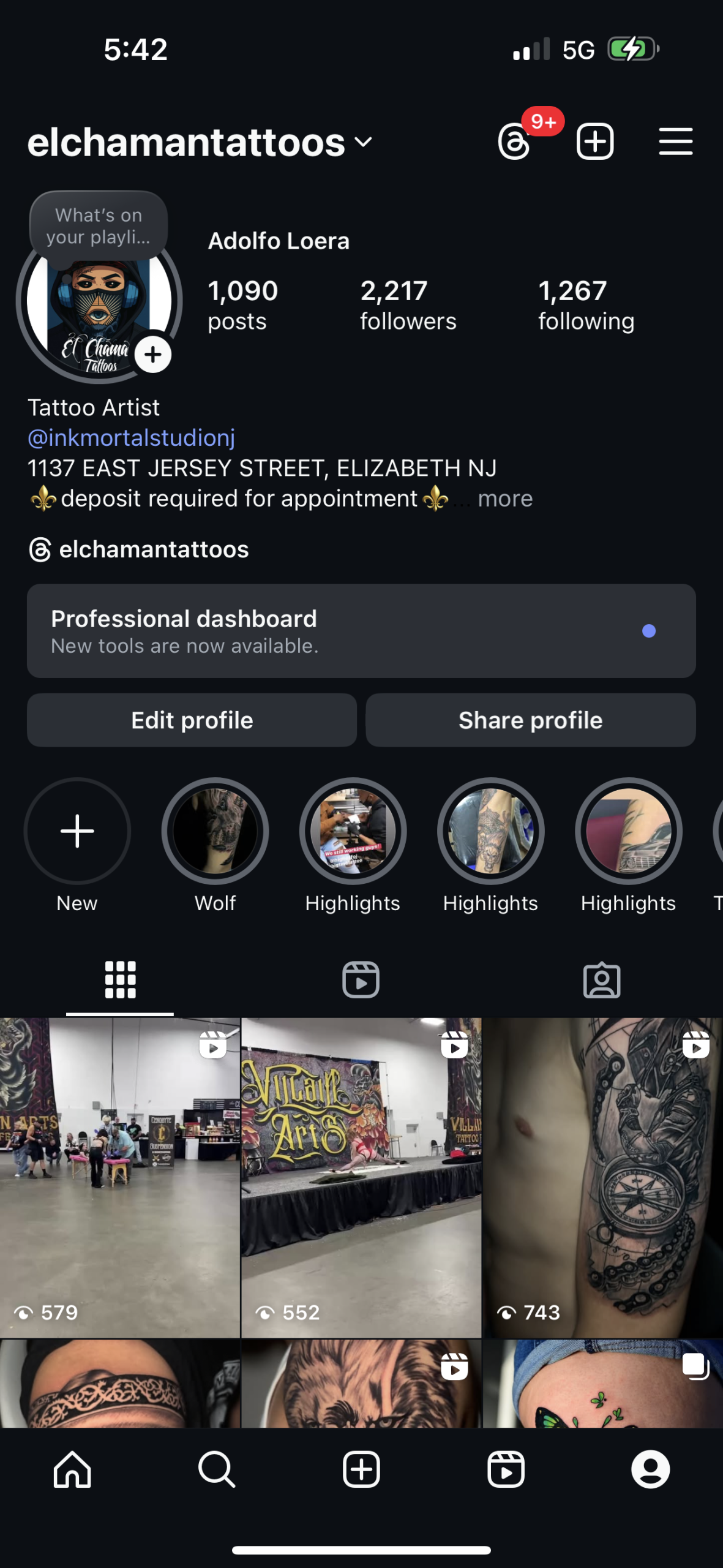
Task: Tap Share profile
Action: tap(530, 720)
